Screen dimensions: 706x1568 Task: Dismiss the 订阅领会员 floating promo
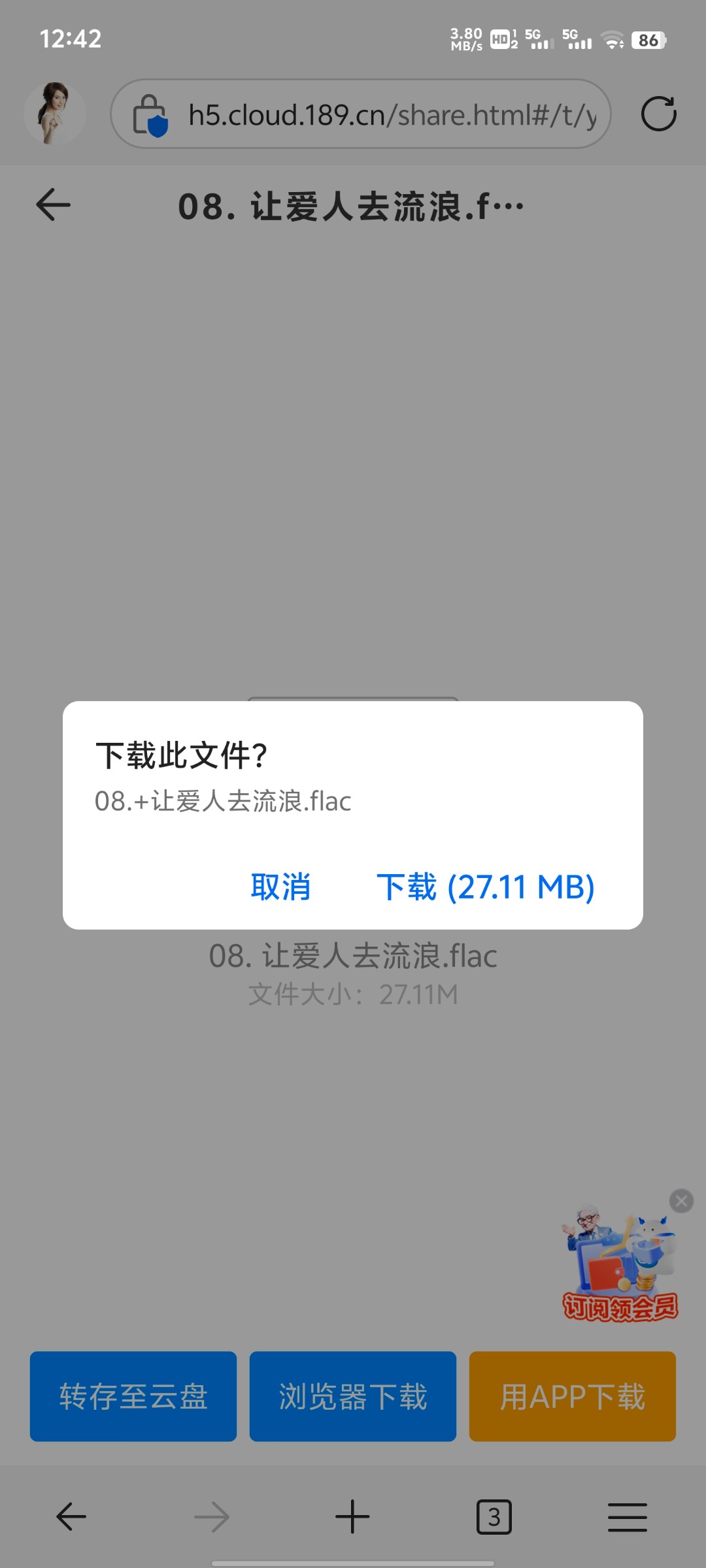tap(681, 1201)
